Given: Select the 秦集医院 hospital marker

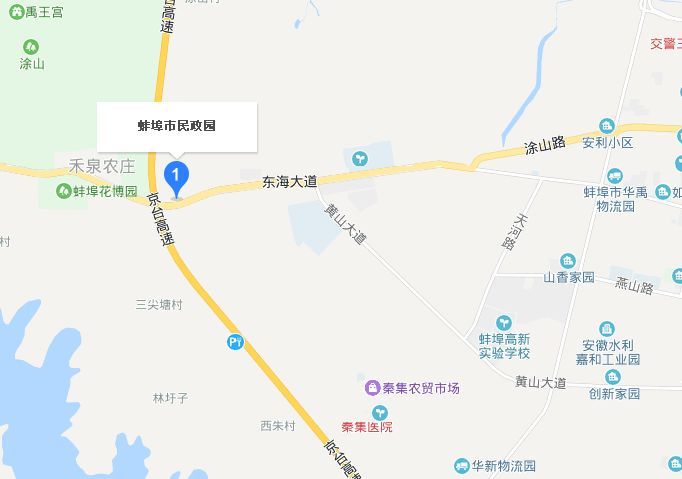Looking at the screenshot, I should pos(381,411).
